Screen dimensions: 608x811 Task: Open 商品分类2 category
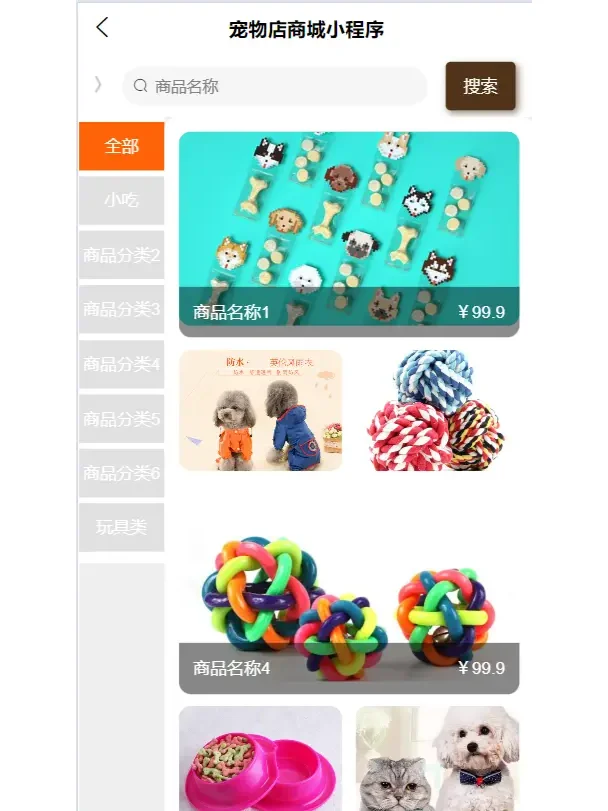[121, 255]
